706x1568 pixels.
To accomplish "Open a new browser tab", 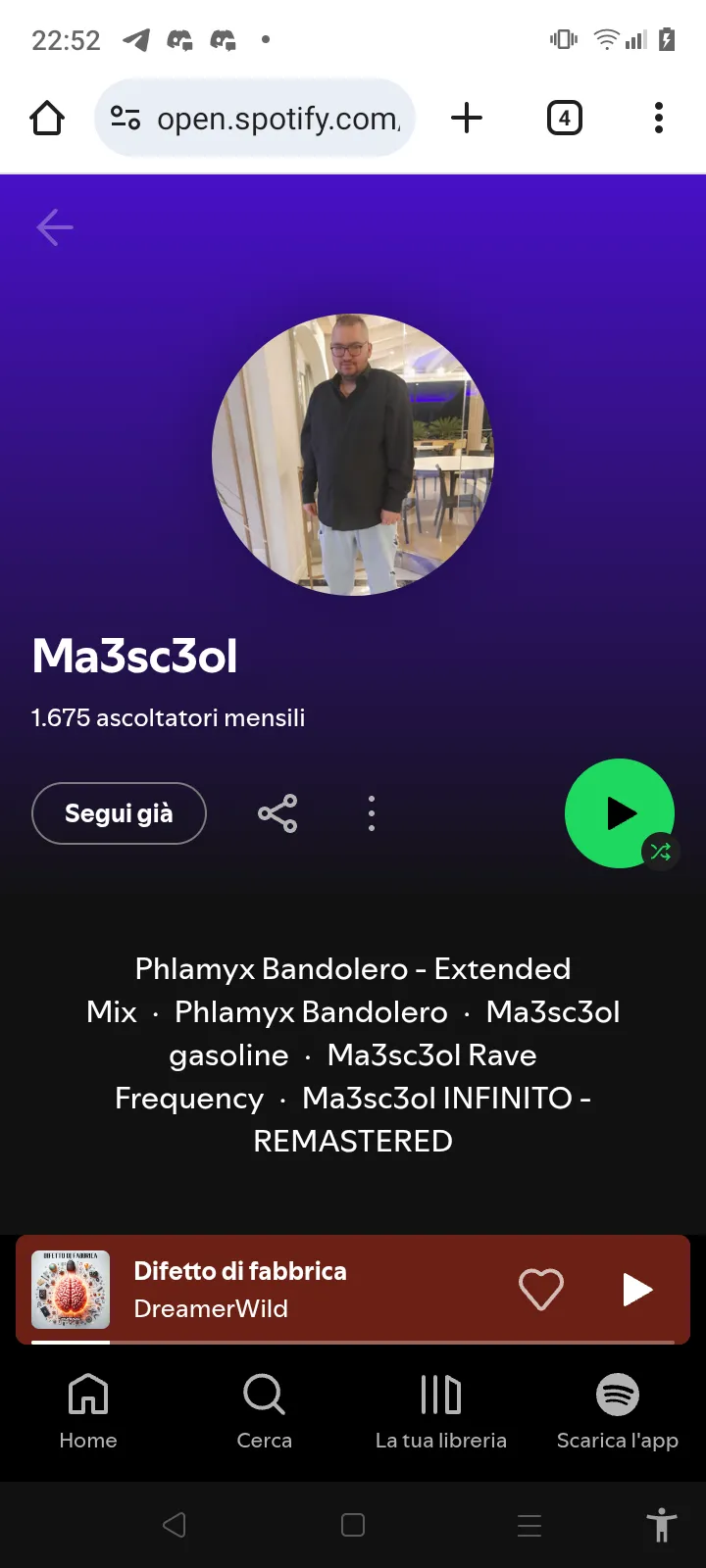I will (467, 119).
